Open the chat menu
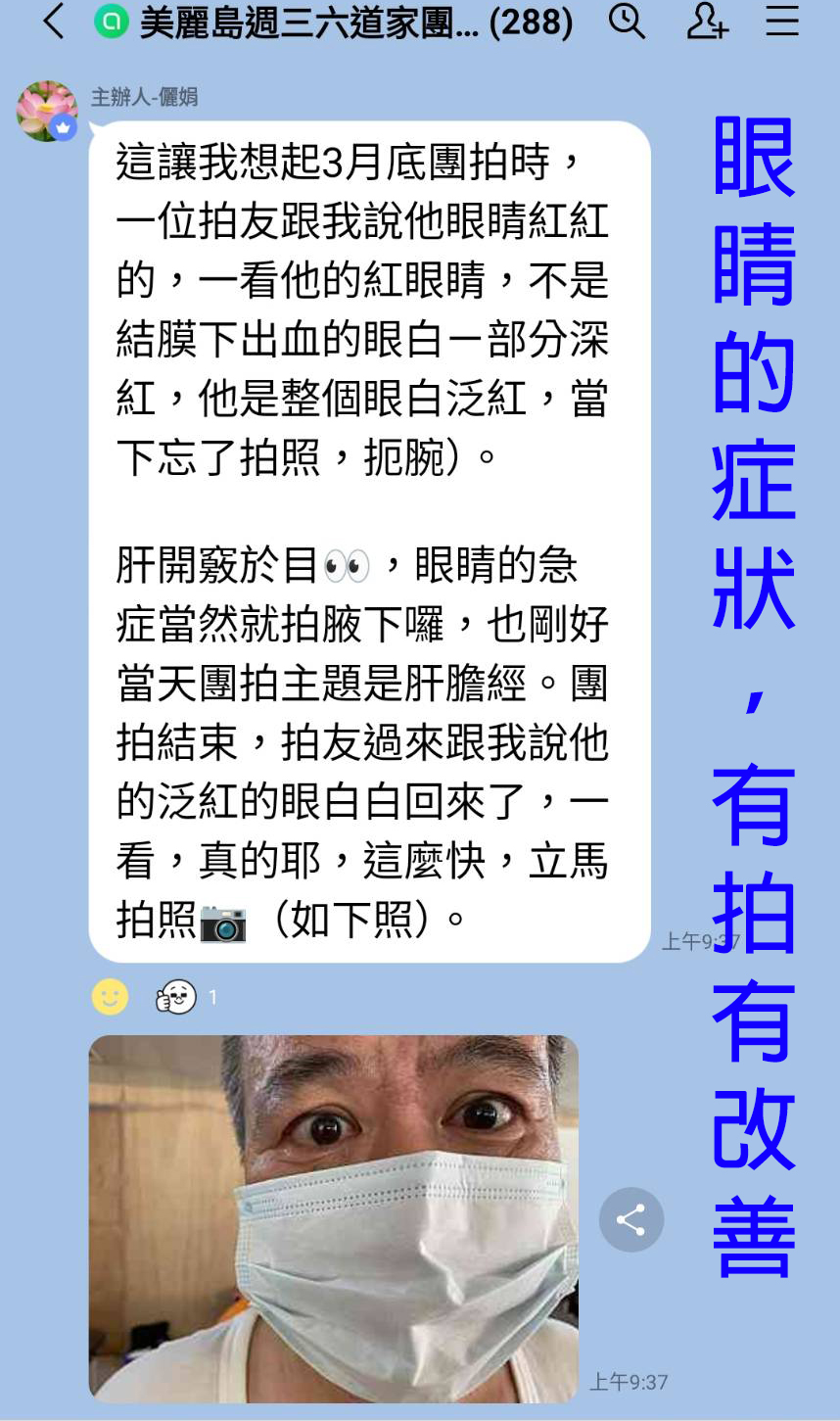 [x=782, y=22]
